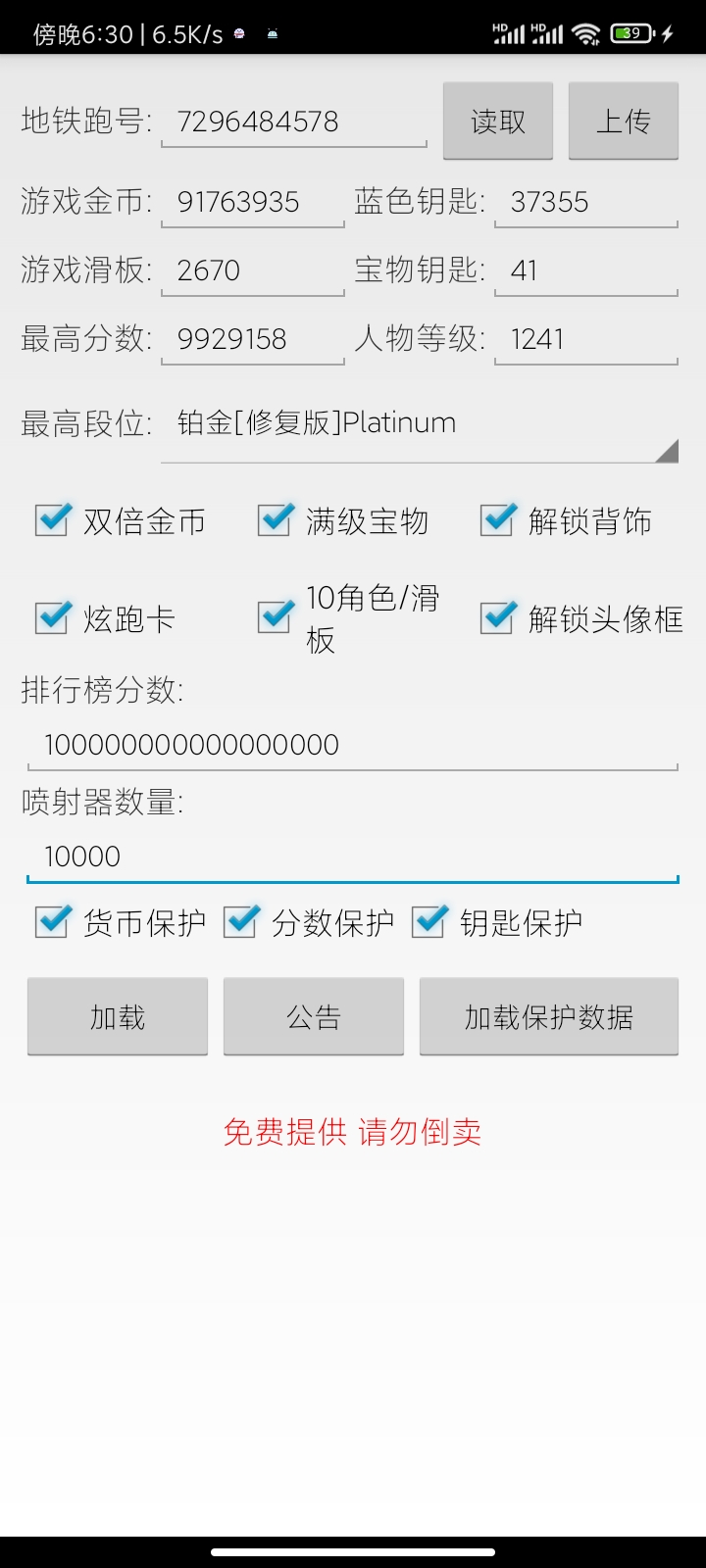Disable the 分数保护 checkbox

click(241, 922)
